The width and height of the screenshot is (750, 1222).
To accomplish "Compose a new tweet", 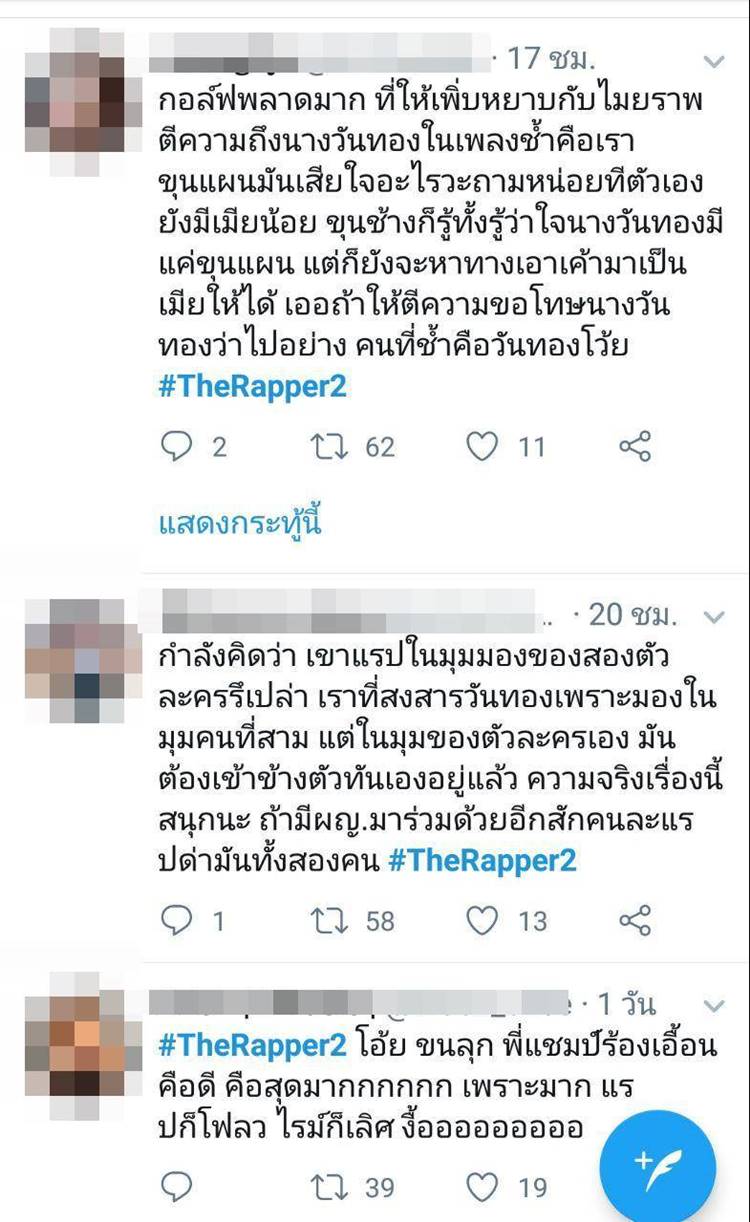I will (658, 1166).
